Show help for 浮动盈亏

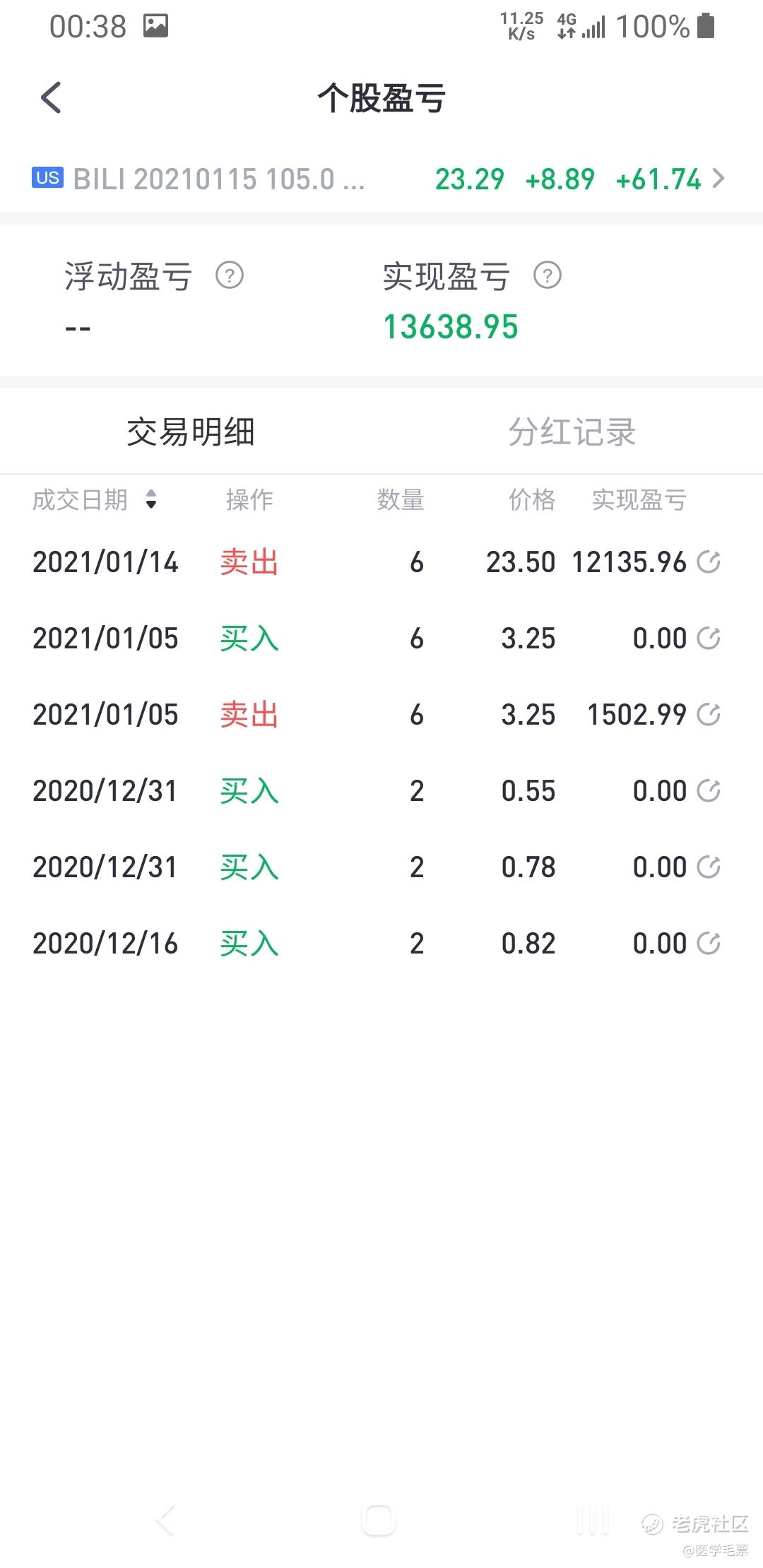click(x=230, y=275)
